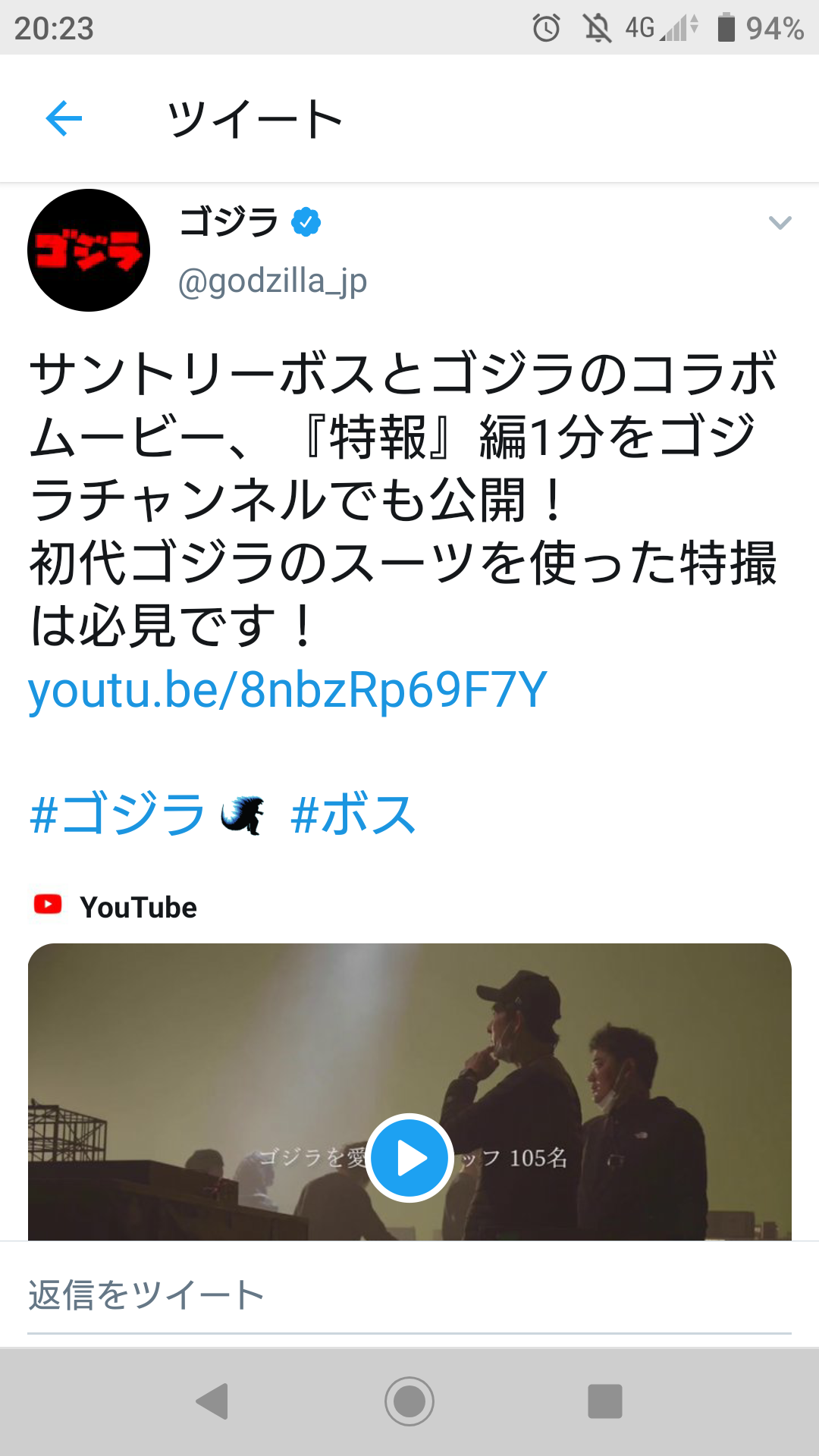Open recent apps with the square button
819x1456 pixels.
click(x=604, y=1401)
